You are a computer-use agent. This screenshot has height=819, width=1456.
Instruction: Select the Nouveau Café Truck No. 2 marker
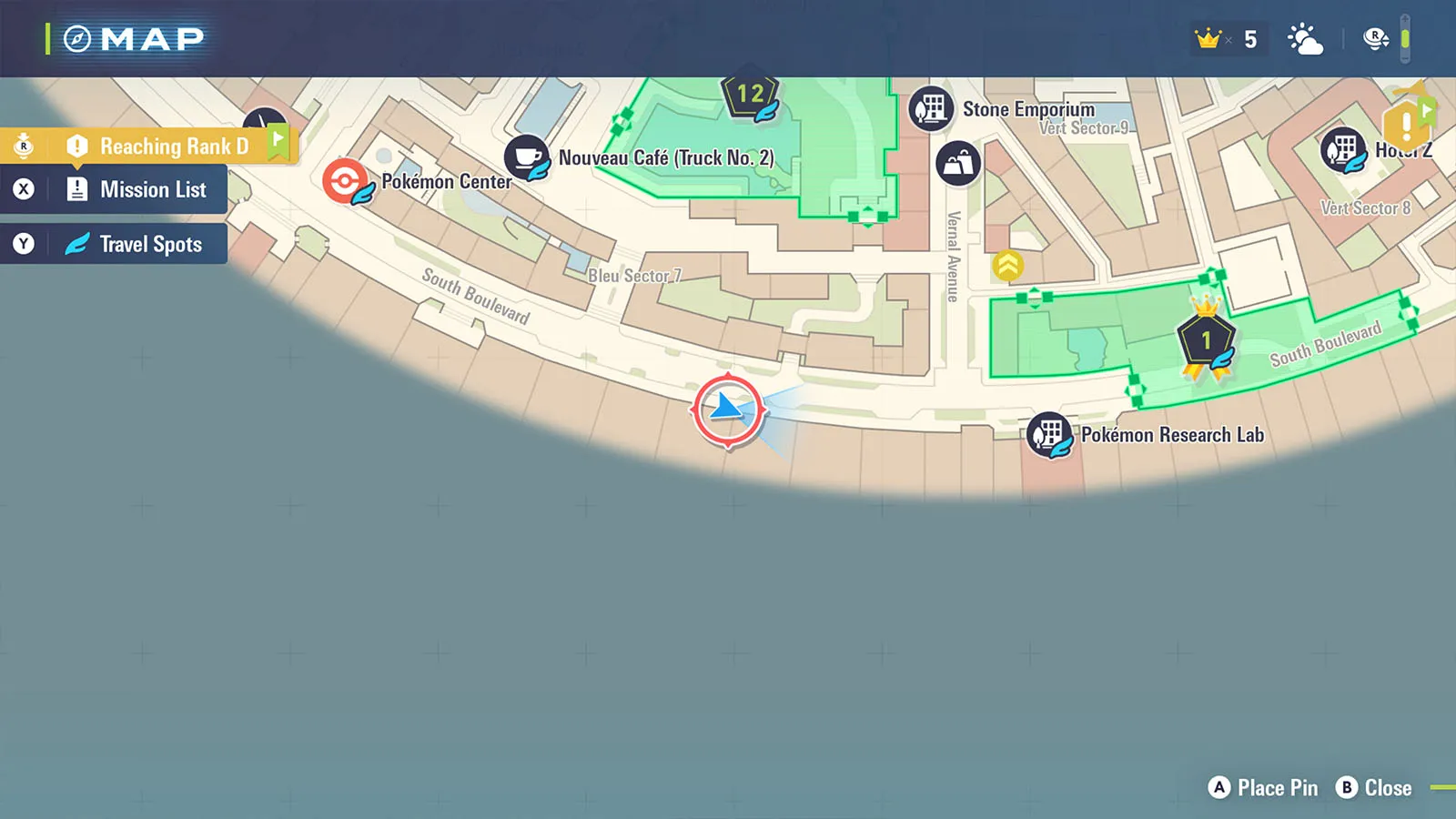[526, 157]
